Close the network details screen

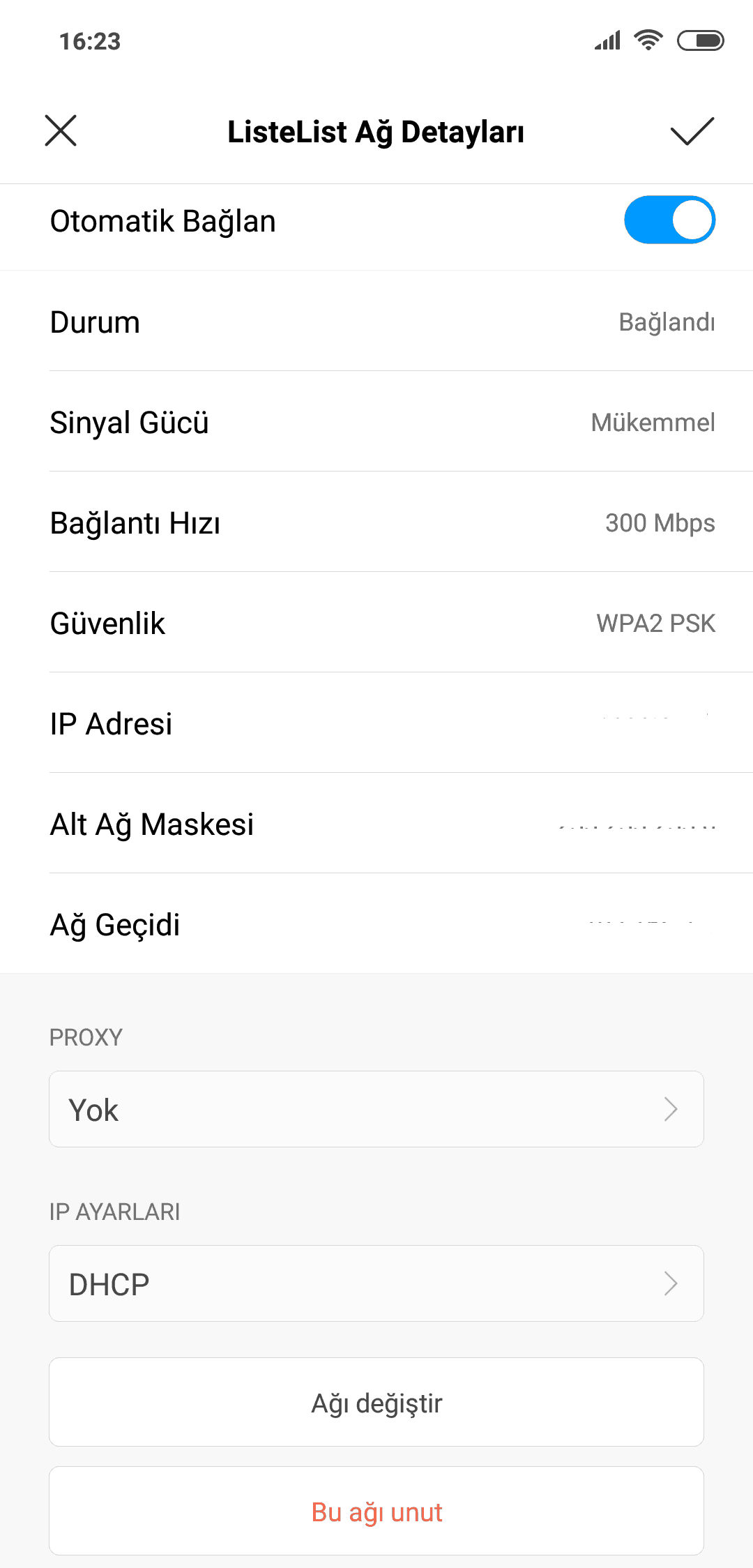61,131
